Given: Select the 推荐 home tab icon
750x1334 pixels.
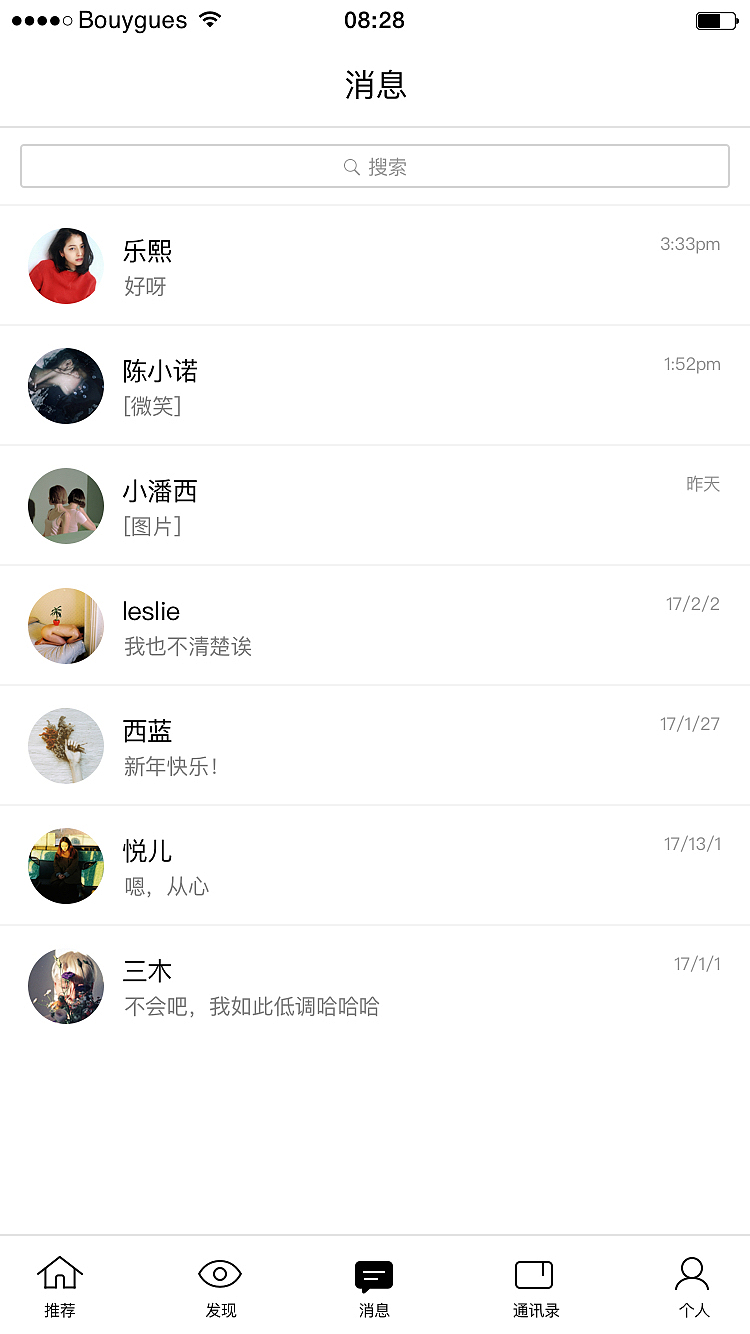Looking at the screenshot, I should (60, 1273).
